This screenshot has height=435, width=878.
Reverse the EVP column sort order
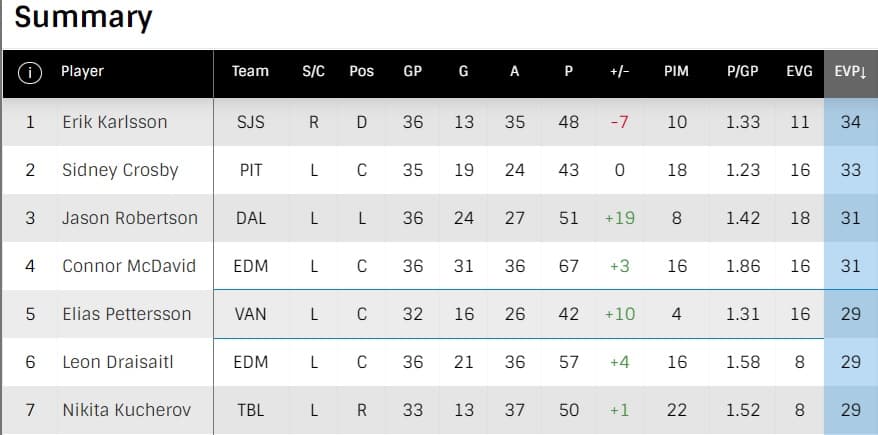pos(850,72)
